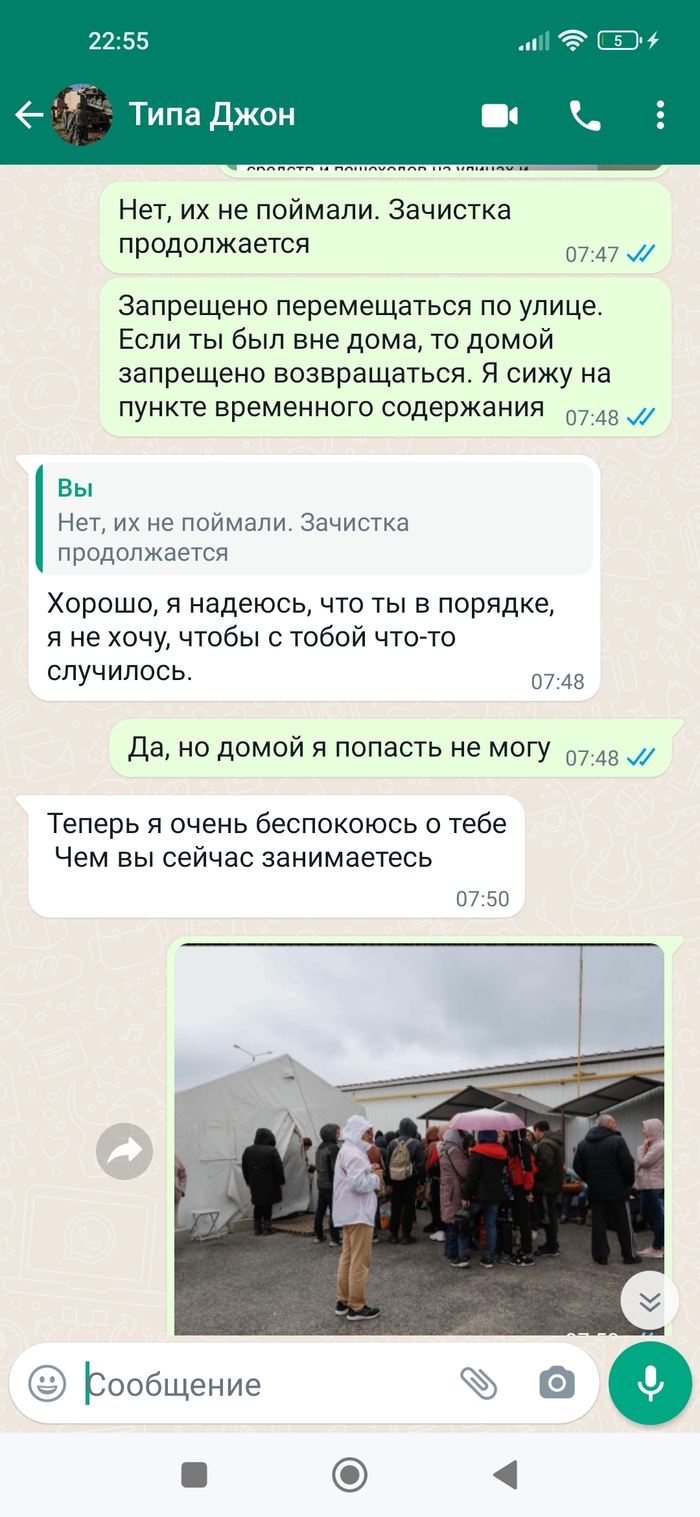This screenshot has height=1517, width=700.
Task: Go back to the chat list
Action: click(x=28, y=115)
